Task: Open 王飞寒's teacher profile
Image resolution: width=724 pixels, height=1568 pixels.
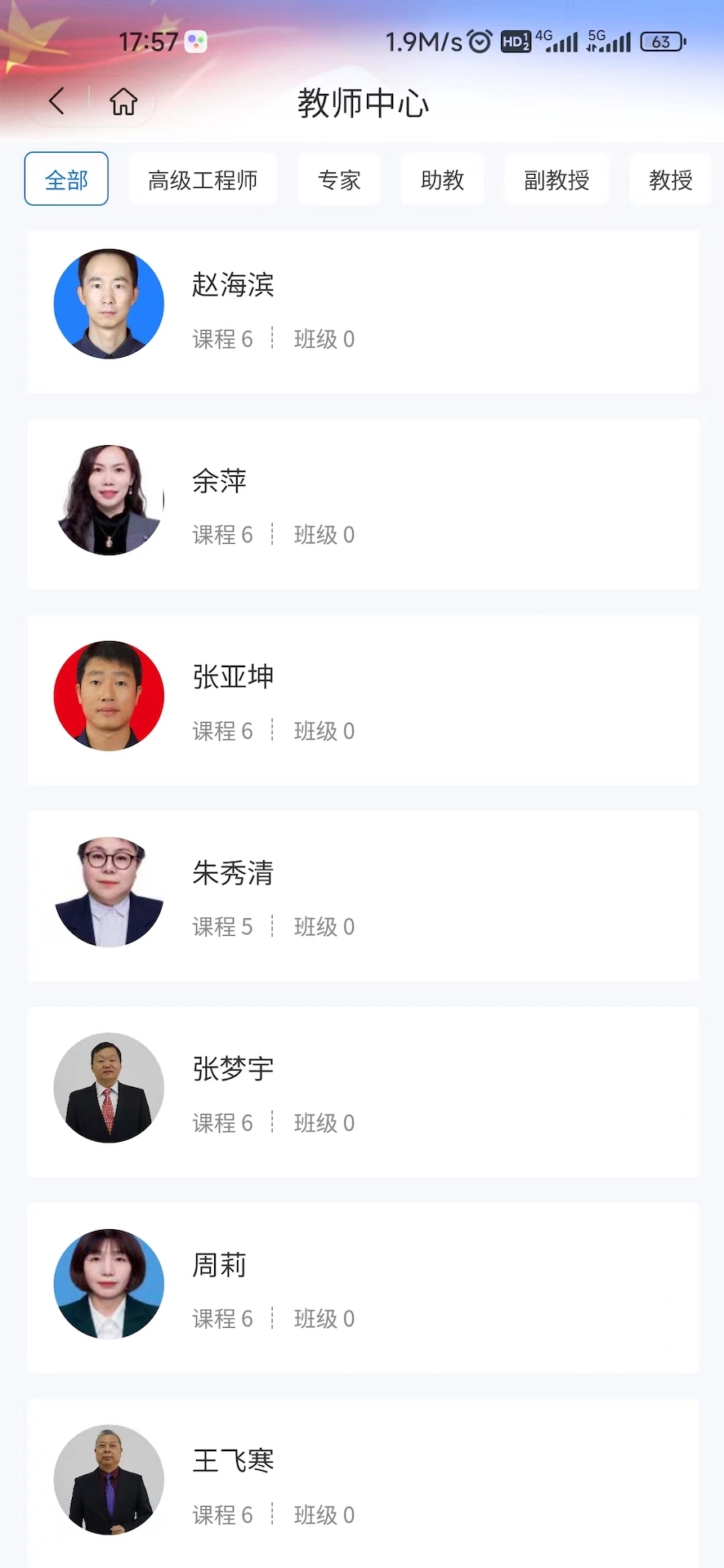Action: [363, 1482]
